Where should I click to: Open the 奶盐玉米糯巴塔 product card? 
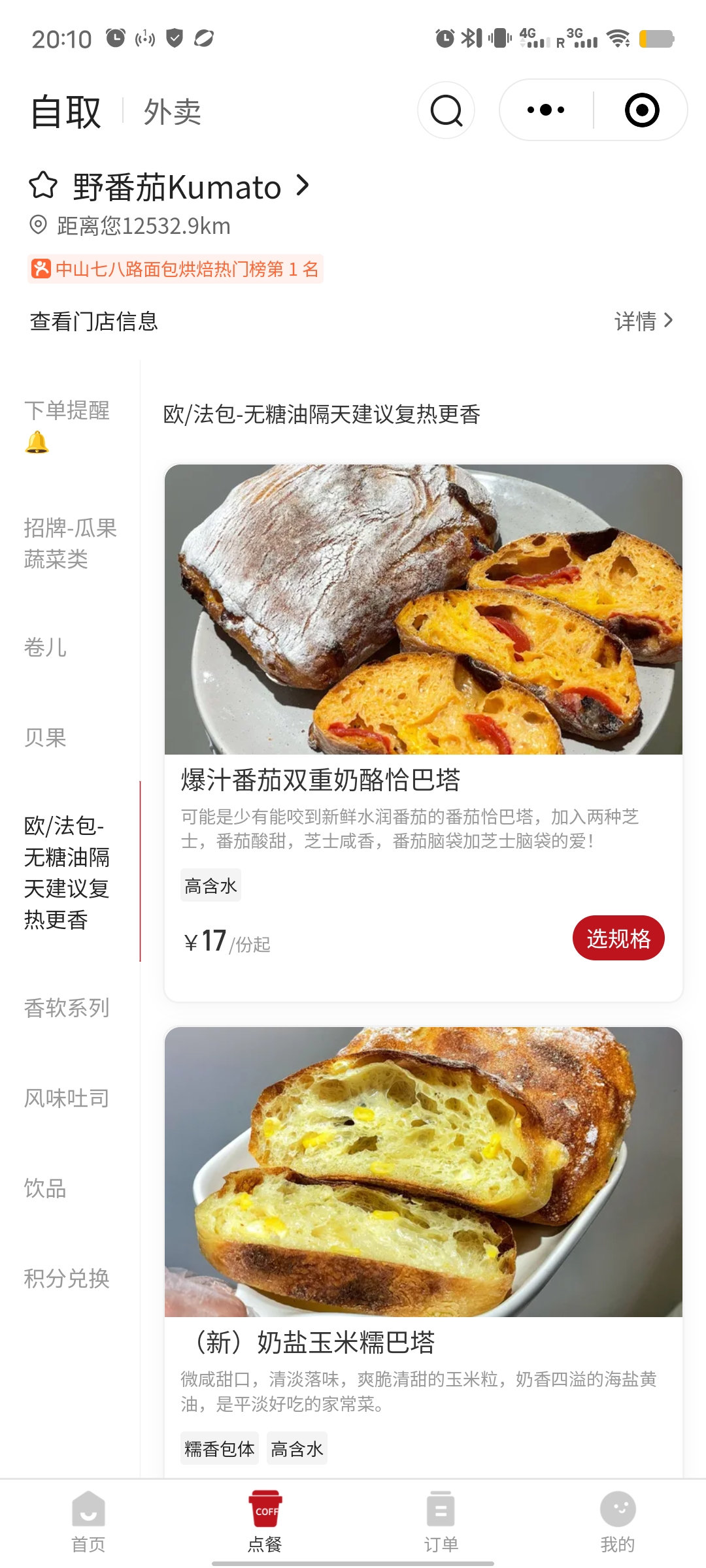[423, 1241]
